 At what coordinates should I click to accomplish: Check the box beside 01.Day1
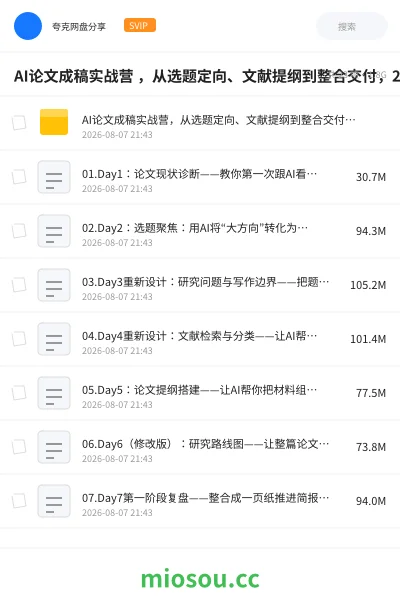point(19,177)
